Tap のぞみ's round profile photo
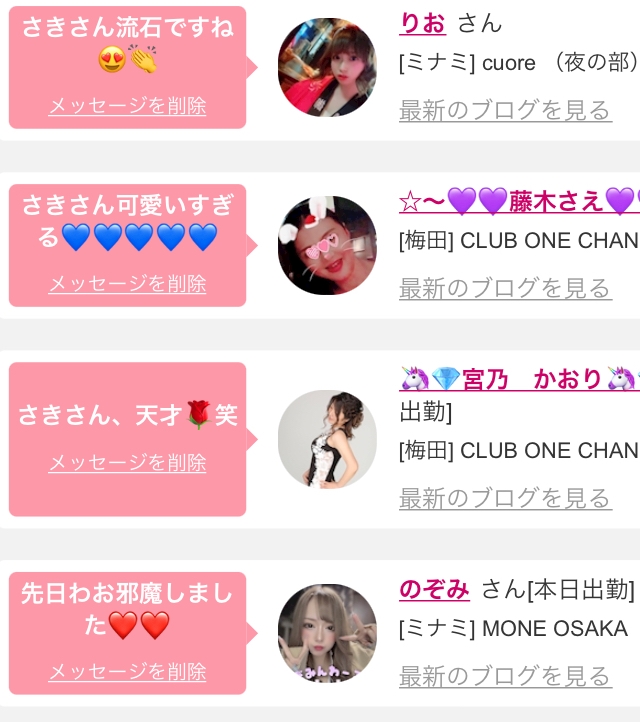 pyautogui.click(x=327, y=633)
